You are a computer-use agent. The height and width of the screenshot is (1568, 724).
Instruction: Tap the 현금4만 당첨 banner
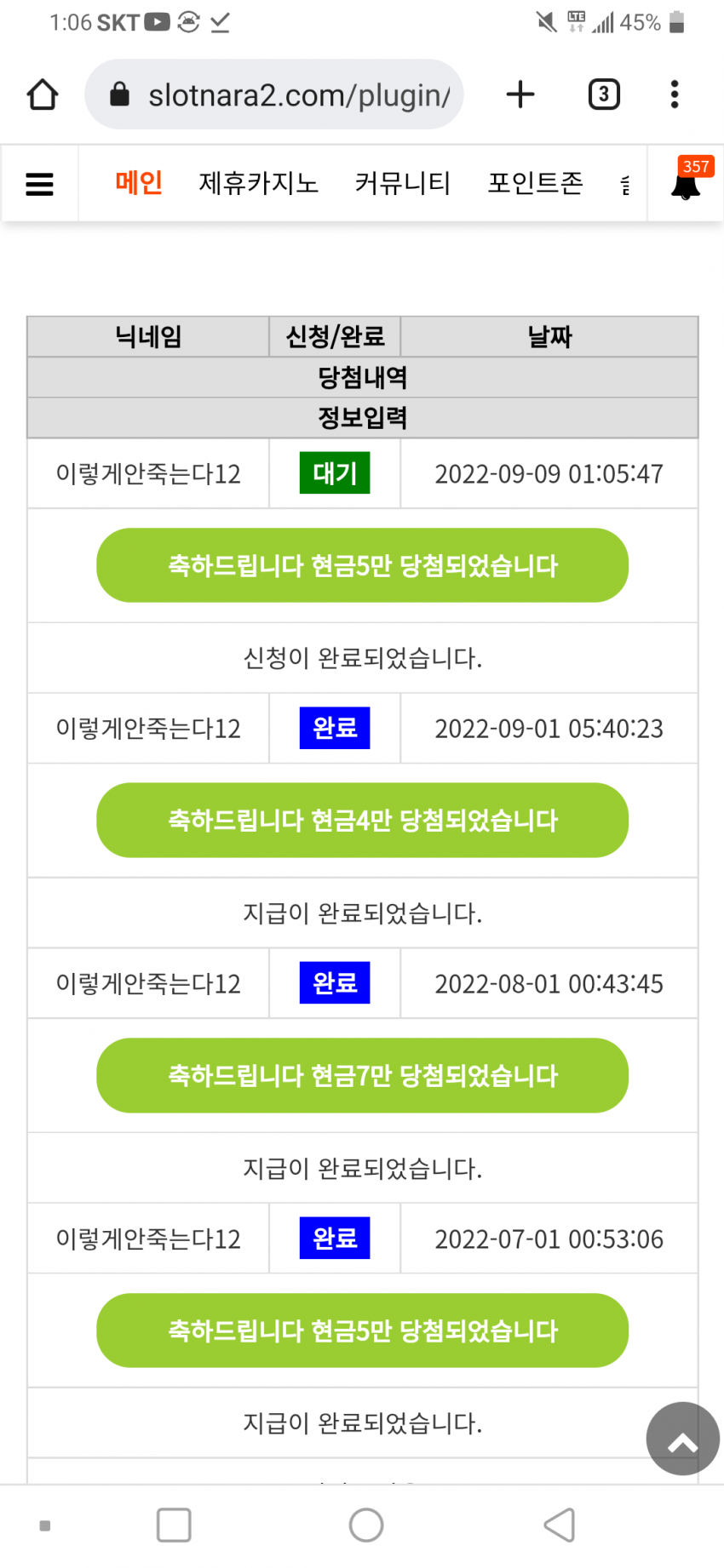[363, 821]
